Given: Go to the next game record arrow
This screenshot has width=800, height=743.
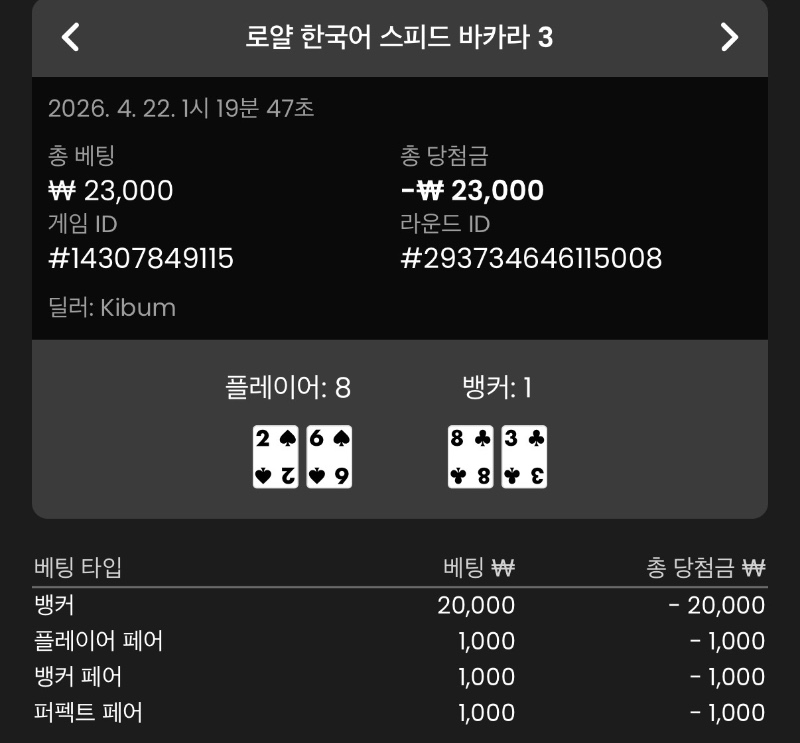Looking at the screenshot, I should [729, 38].
